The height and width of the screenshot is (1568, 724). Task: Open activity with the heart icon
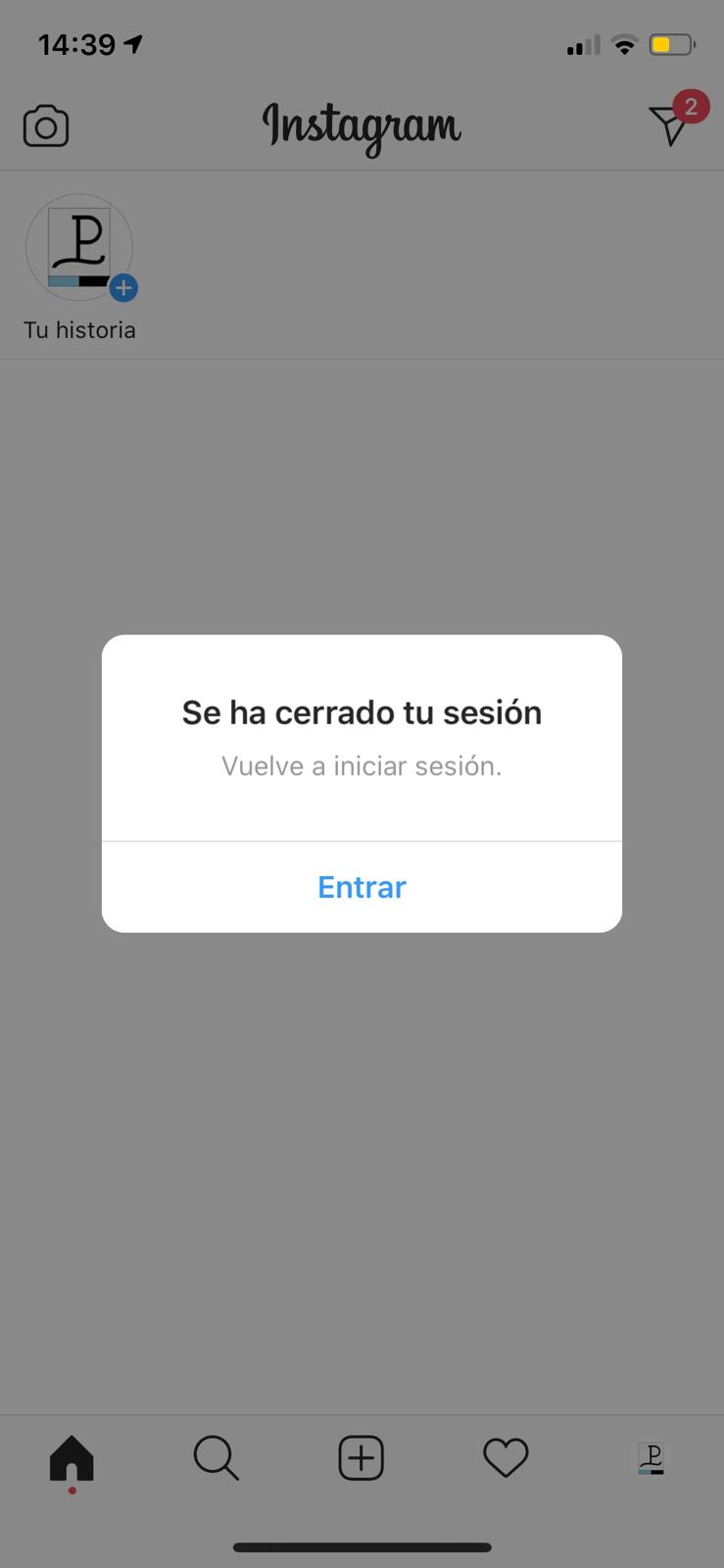[506, 1458]
